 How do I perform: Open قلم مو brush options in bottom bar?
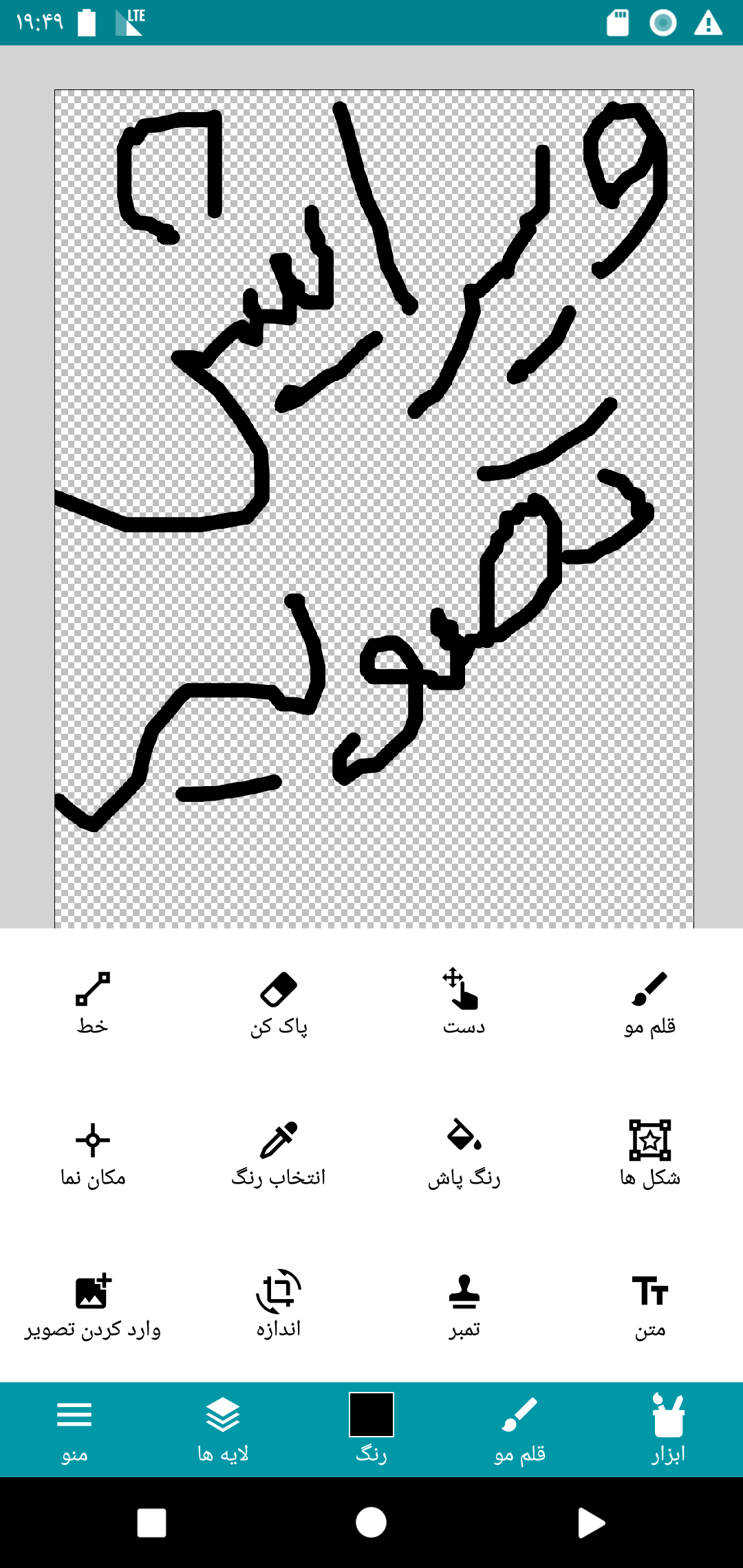pos(520,1429)
